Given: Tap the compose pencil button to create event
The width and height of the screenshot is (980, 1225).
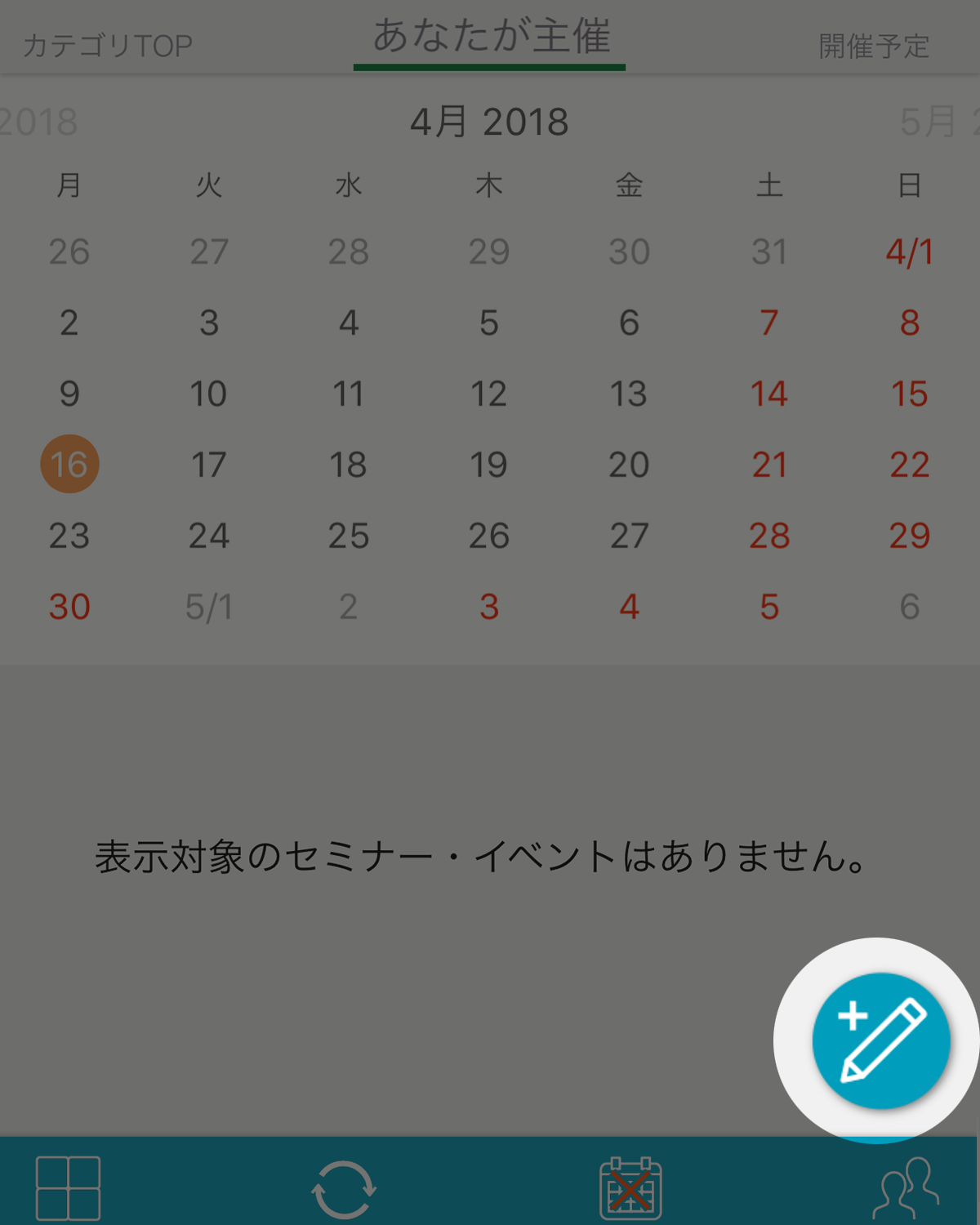Looking at the screenshot, I should (880, 1043).
